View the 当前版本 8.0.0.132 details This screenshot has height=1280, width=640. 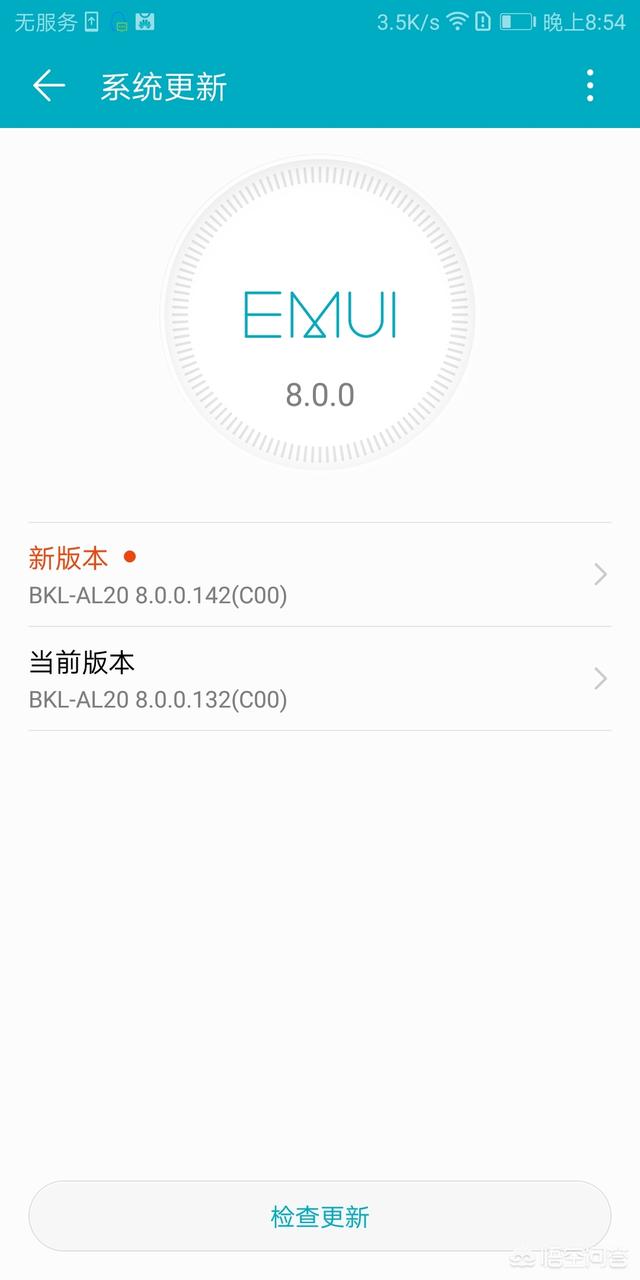pyautogui.click(x=319, y=679)
